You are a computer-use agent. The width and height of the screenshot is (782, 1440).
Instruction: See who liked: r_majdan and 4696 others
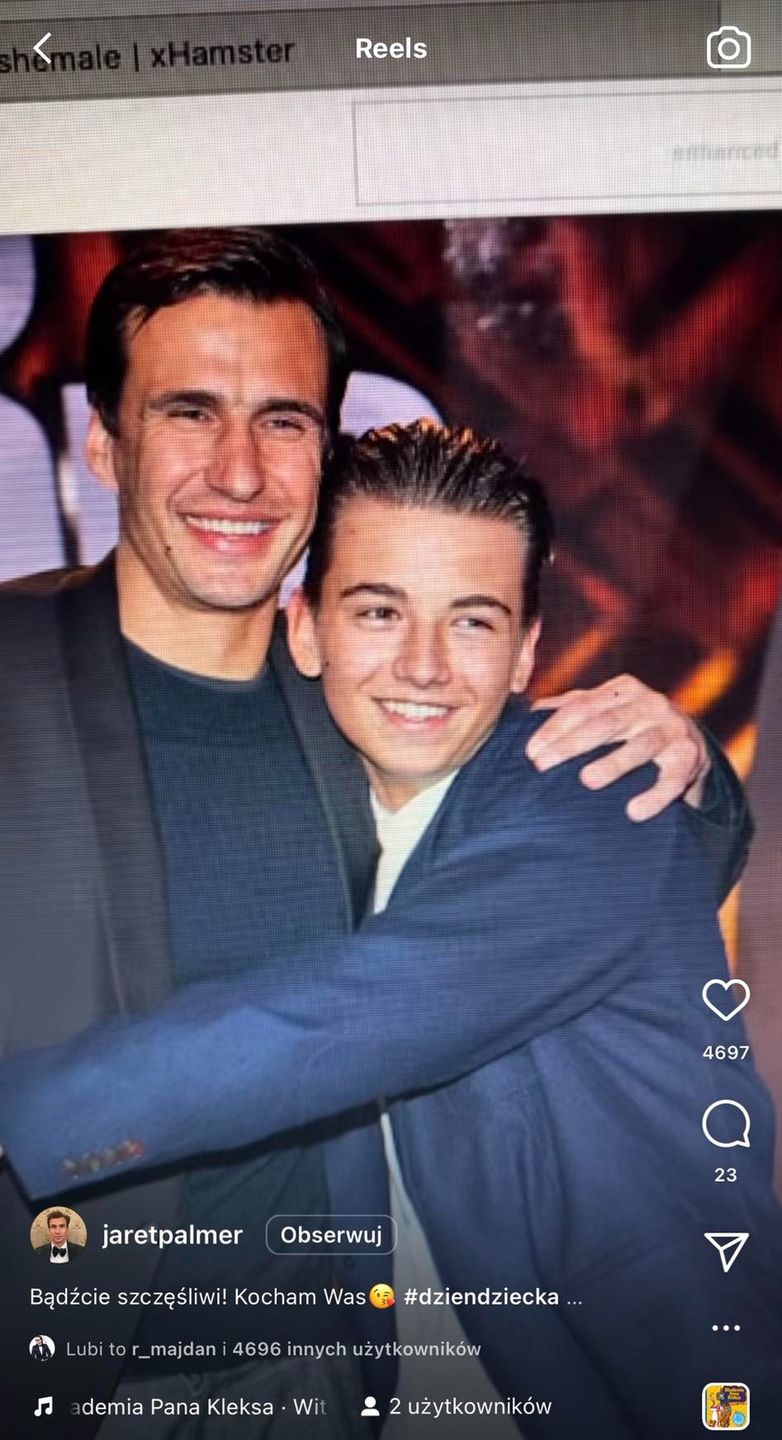click(x=272, y=1349)
